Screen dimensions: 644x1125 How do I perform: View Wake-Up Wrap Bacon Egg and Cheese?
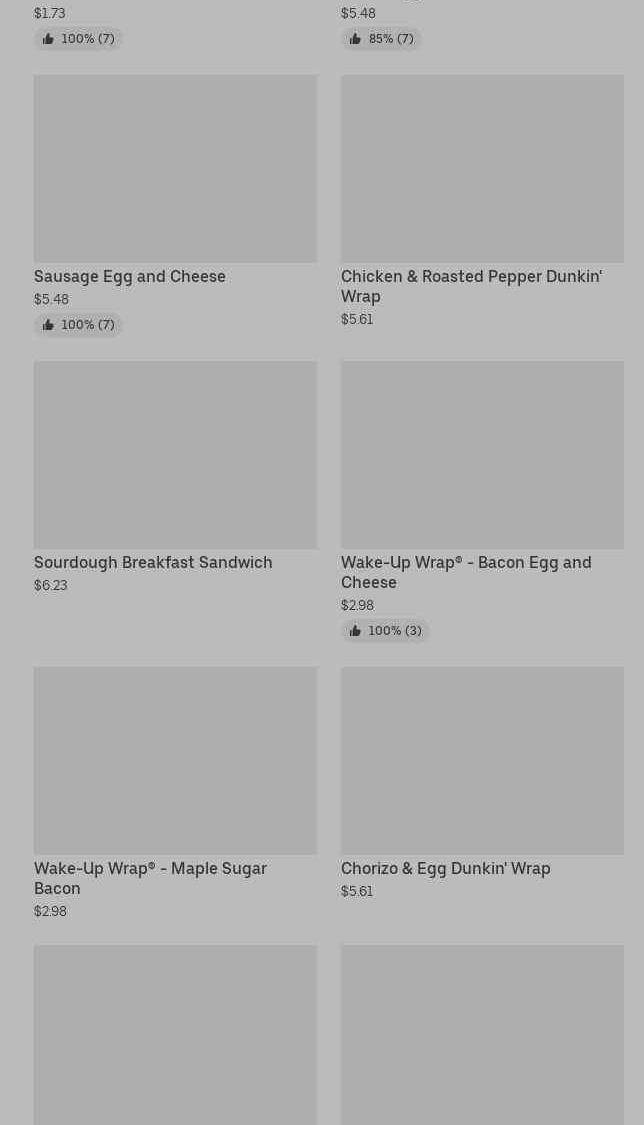click(x=482, y=502)
